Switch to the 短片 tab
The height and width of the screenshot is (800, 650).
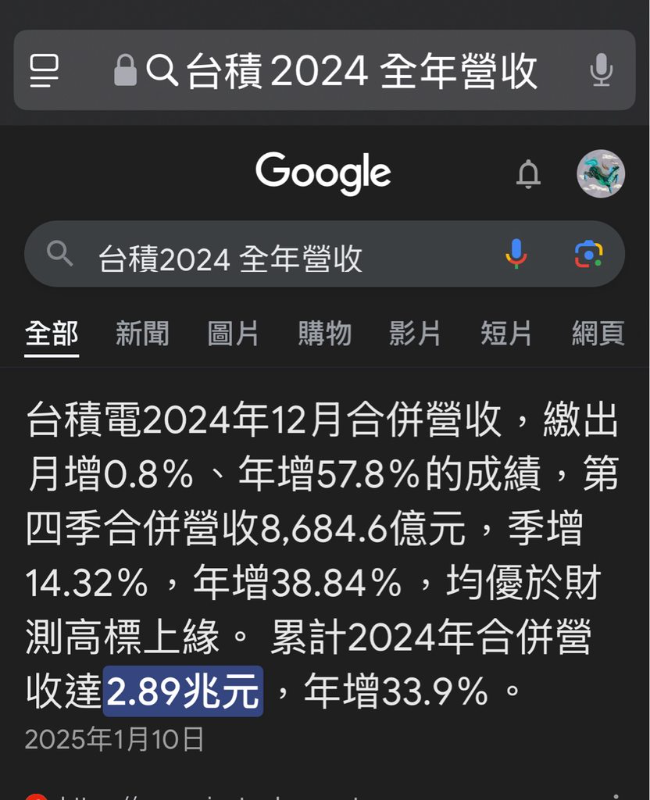[506, 334]
